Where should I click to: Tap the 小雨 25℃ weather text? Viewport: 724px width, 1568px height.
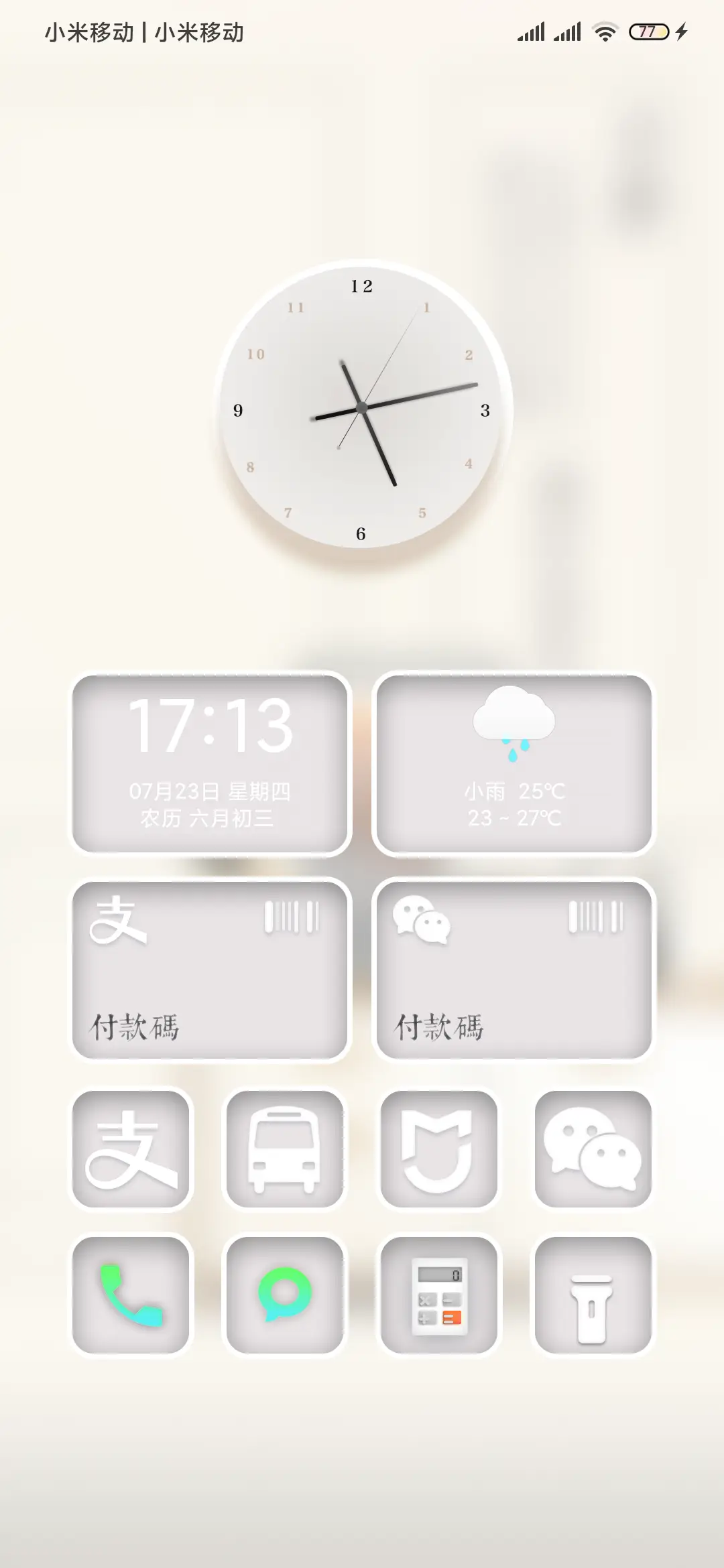coord(515,791)
